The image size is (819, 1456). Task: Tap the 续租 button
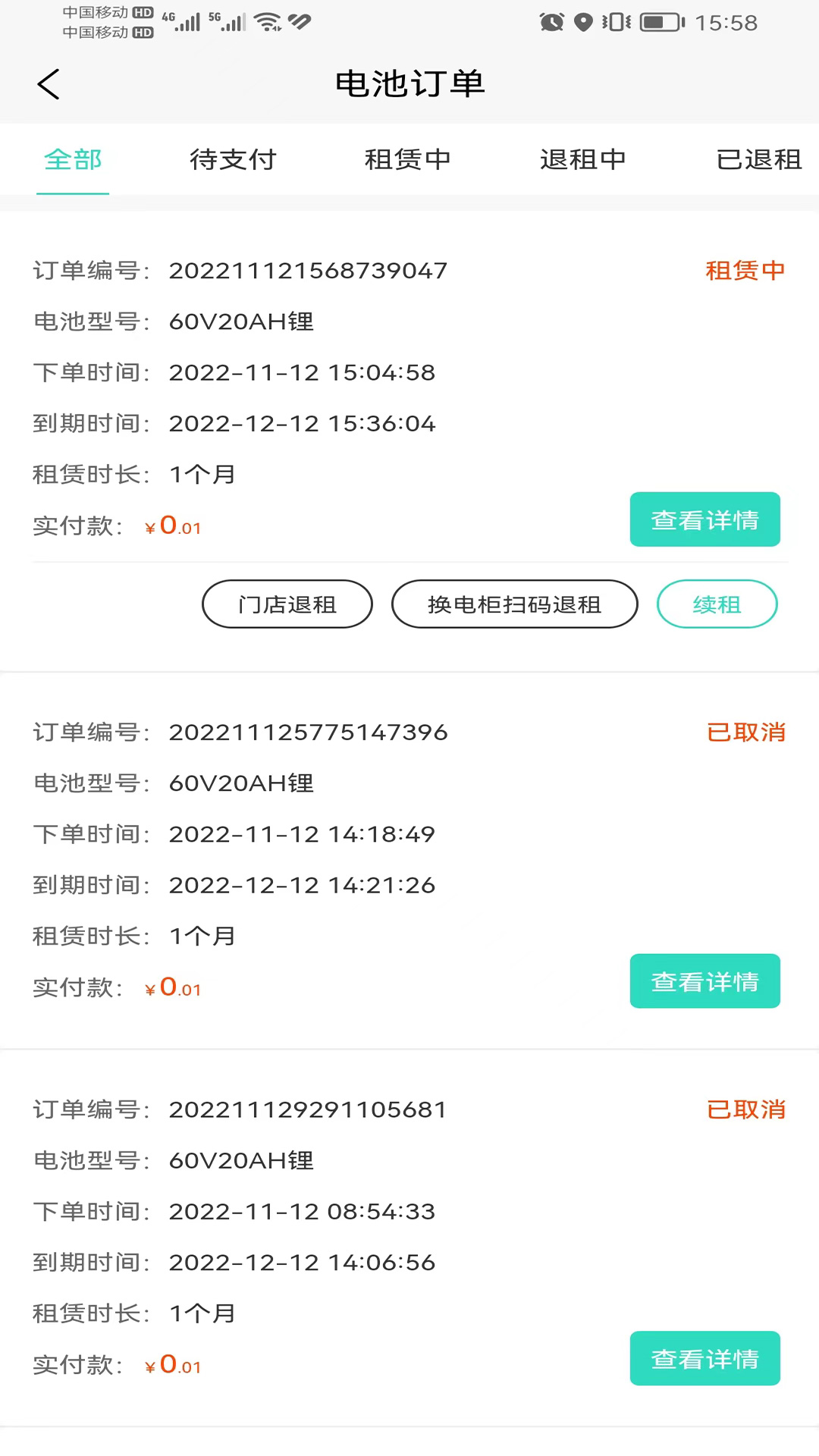[717, 604]
